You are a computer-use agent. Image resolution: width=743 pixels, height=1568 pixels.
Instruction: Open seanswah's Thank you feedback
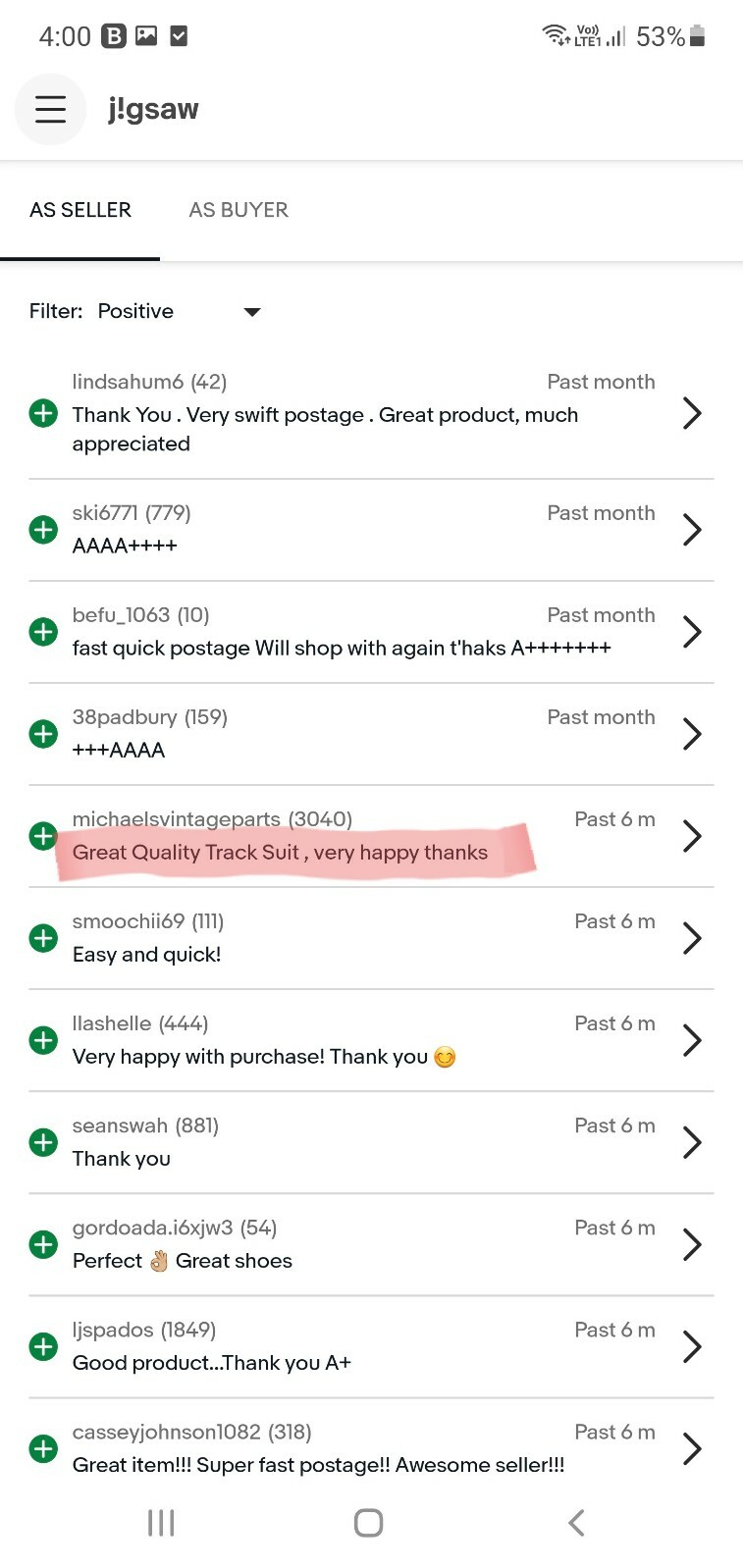pos(371,1142)
